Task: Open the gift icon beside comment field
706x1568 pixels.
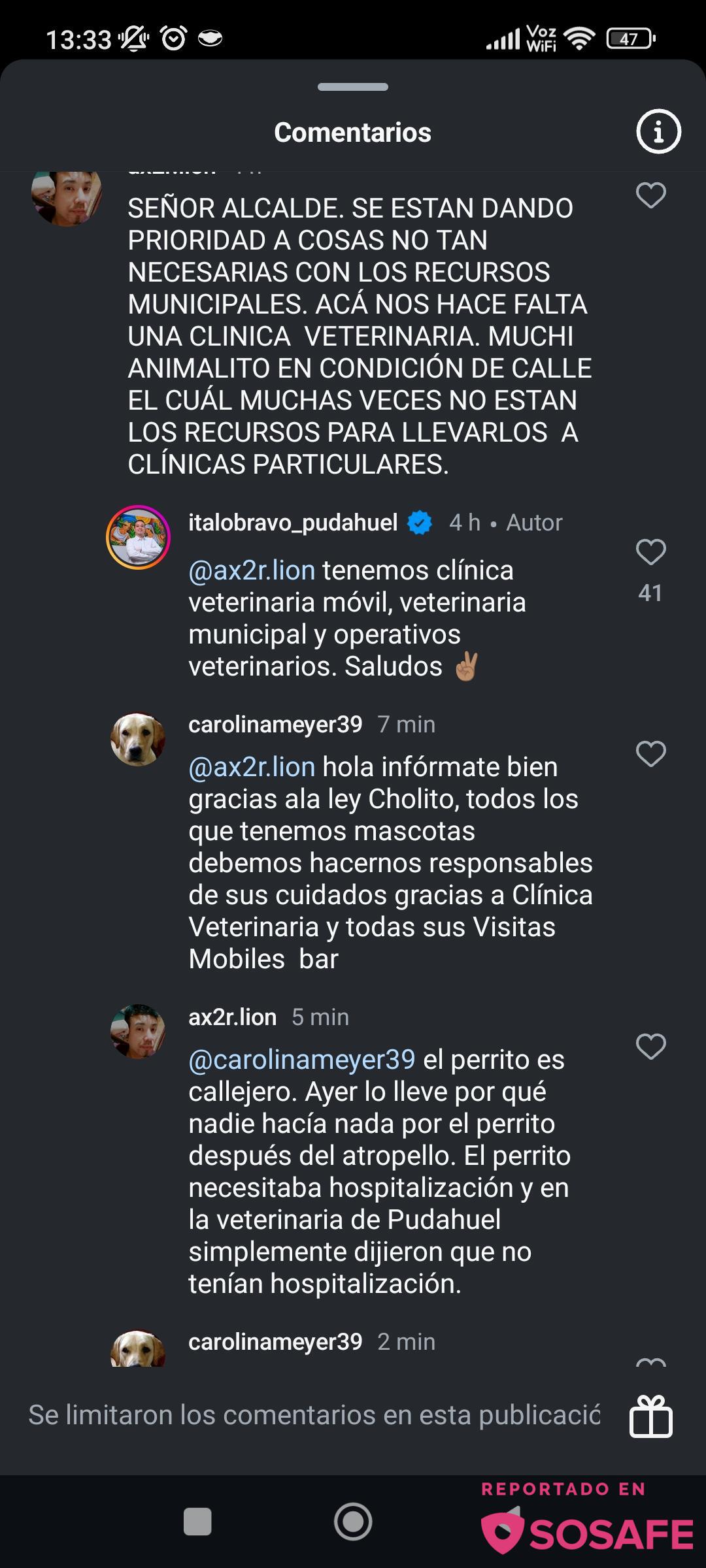Action: pos(650,1416)
